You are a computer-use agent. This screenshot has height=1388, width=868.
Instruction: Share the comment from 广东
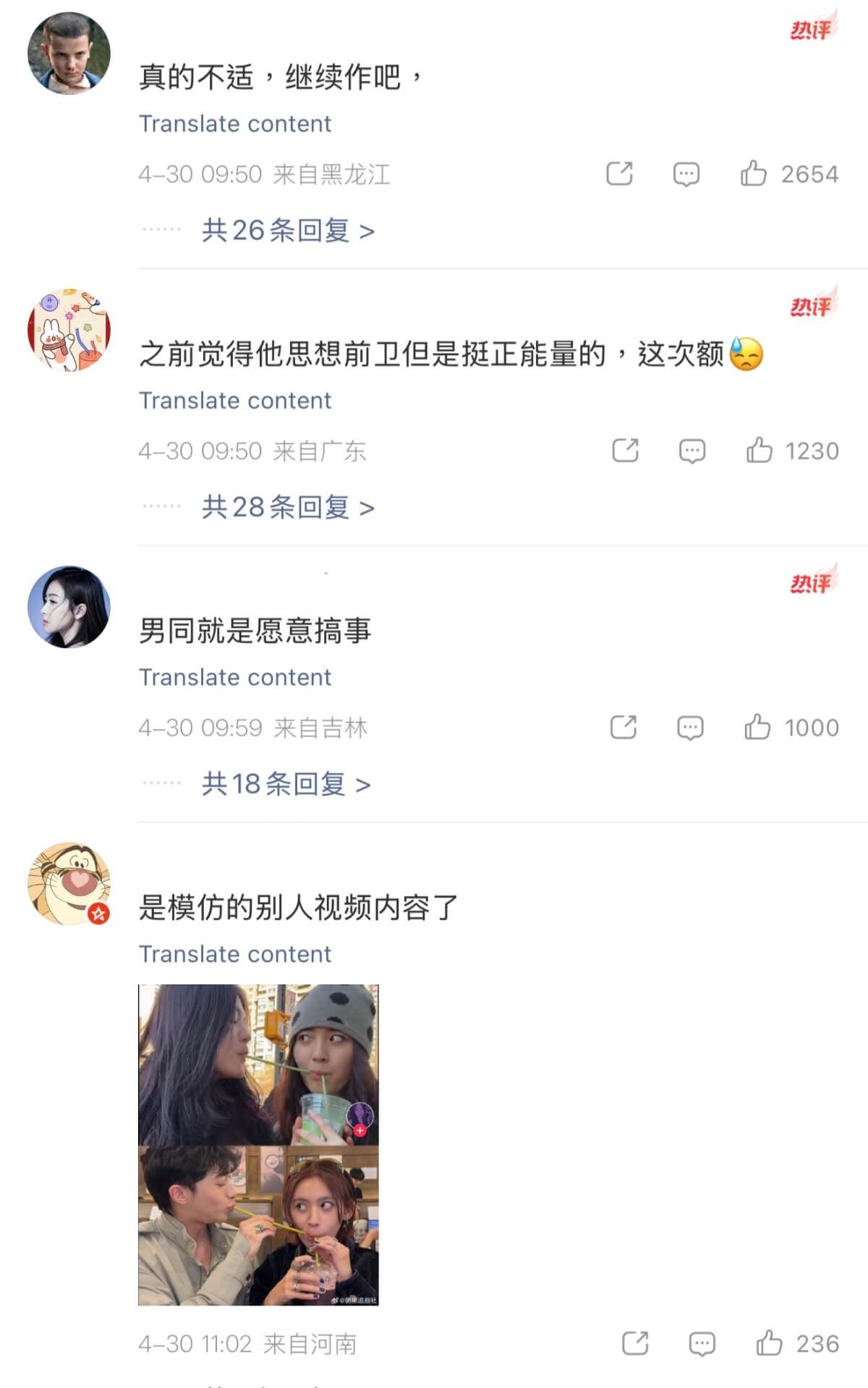pyautogui.click(x=625, y=451)
